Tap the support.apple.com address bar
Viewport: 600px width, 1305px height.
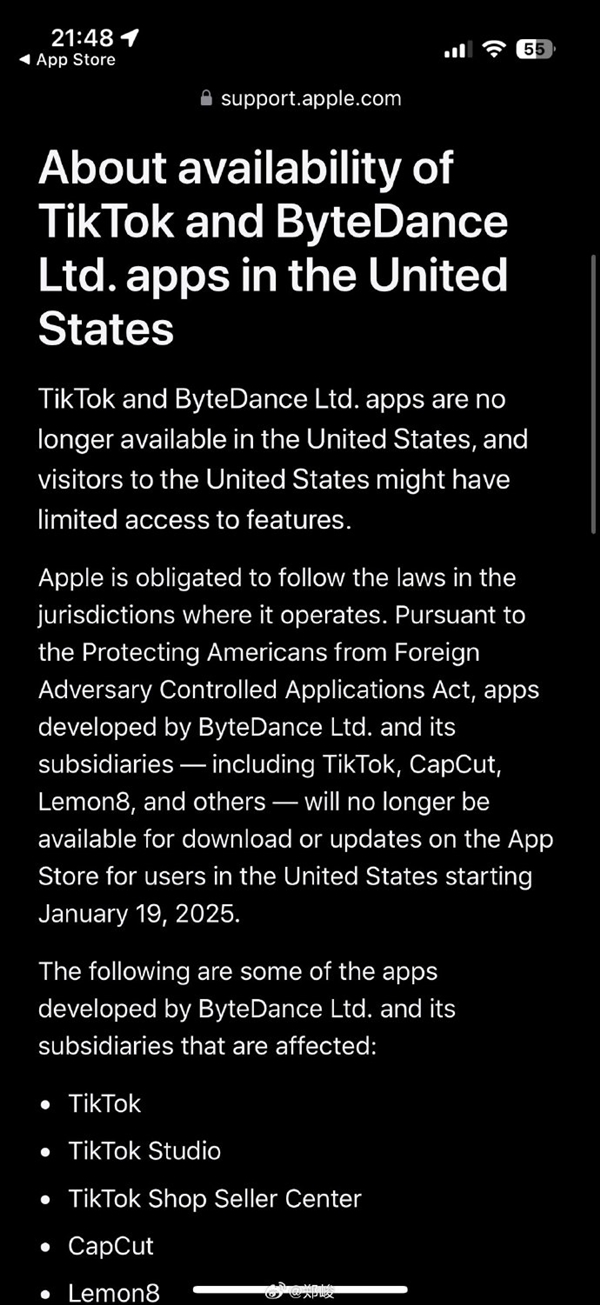301,98
